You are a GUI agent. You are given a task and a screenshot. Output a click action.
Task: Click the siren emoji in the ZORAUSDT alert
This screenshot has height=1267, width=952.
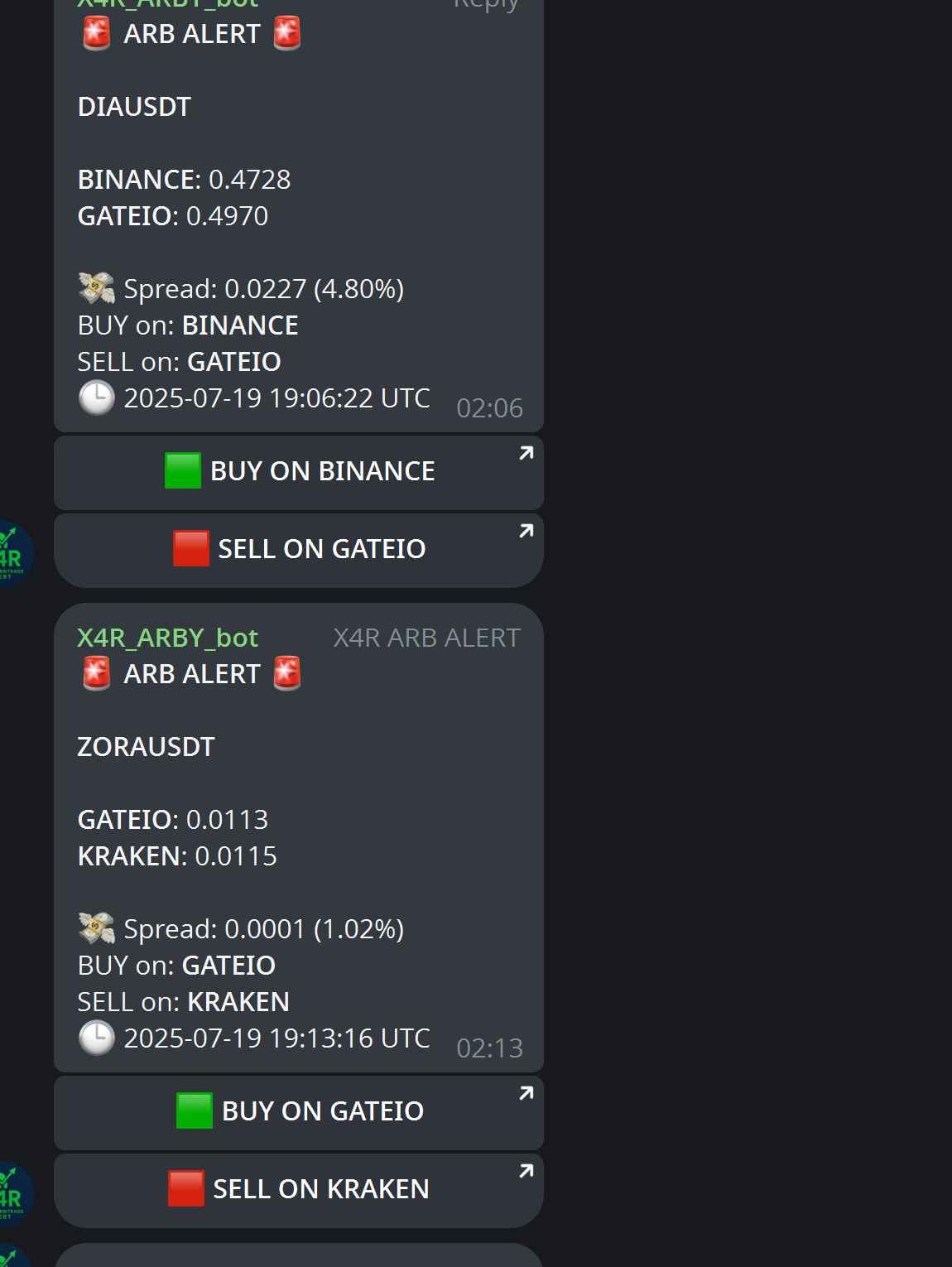[x=96, y=672]
